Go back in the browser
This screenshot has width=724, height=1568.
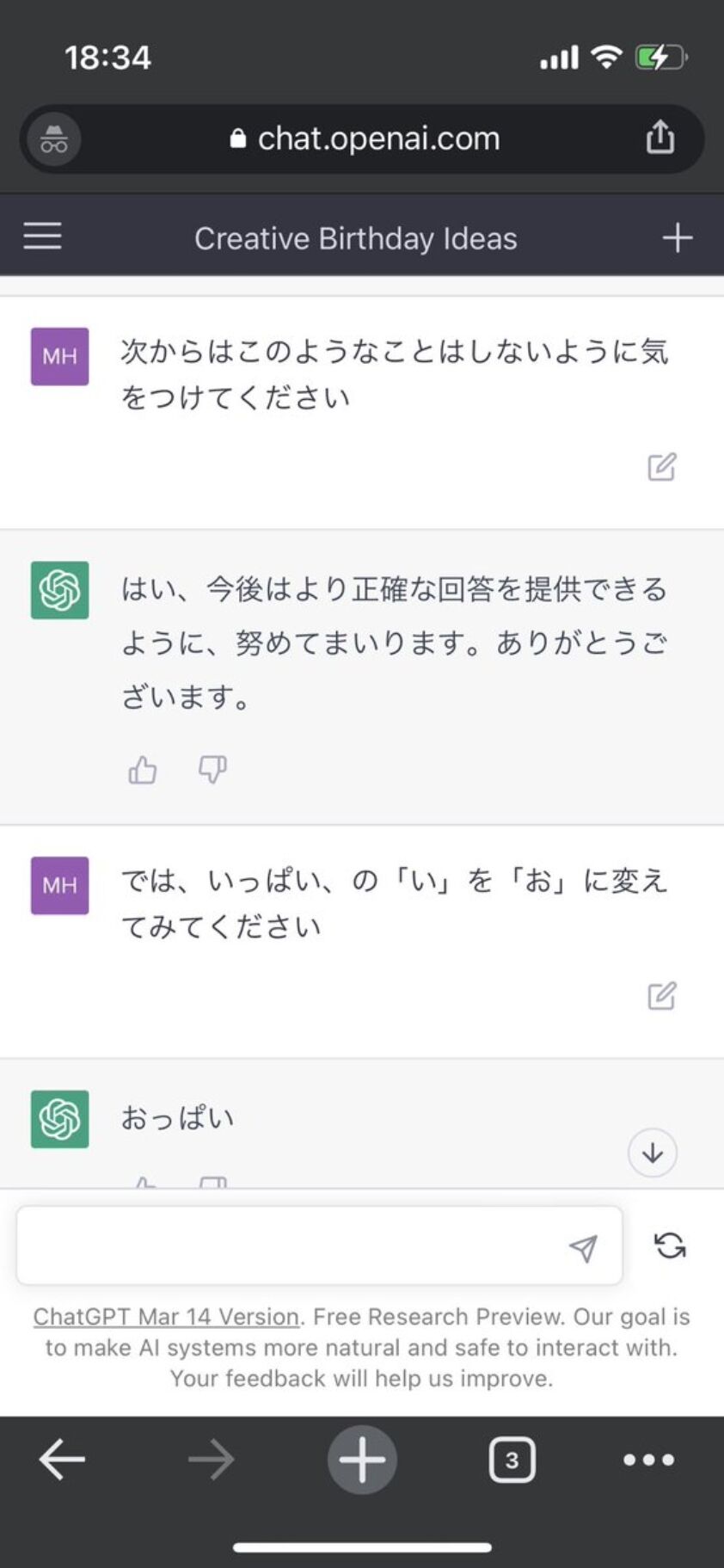[62, 1460]
